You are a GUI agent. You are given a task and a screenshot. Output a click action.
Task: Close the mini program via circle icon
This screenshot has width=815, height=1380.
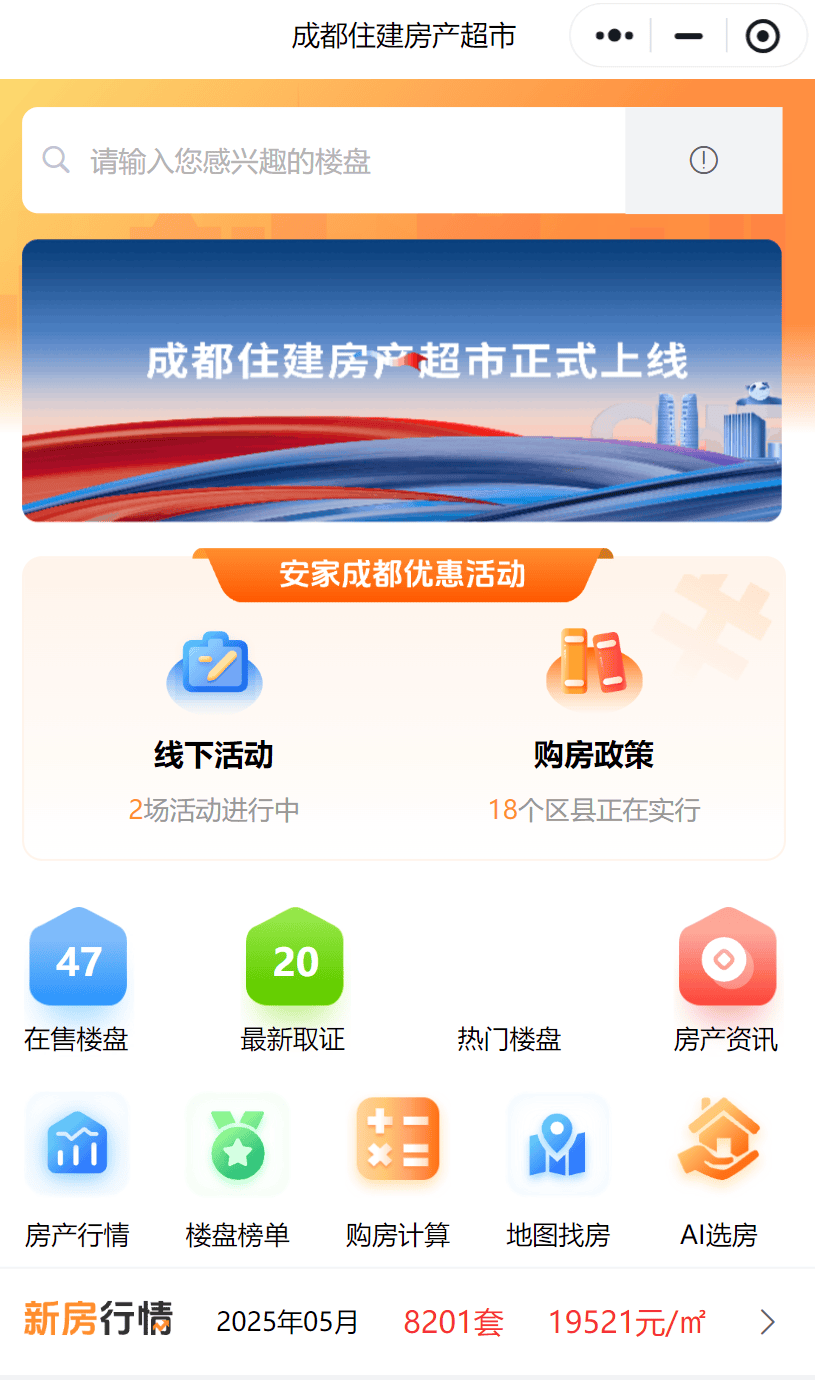(763, 36)
